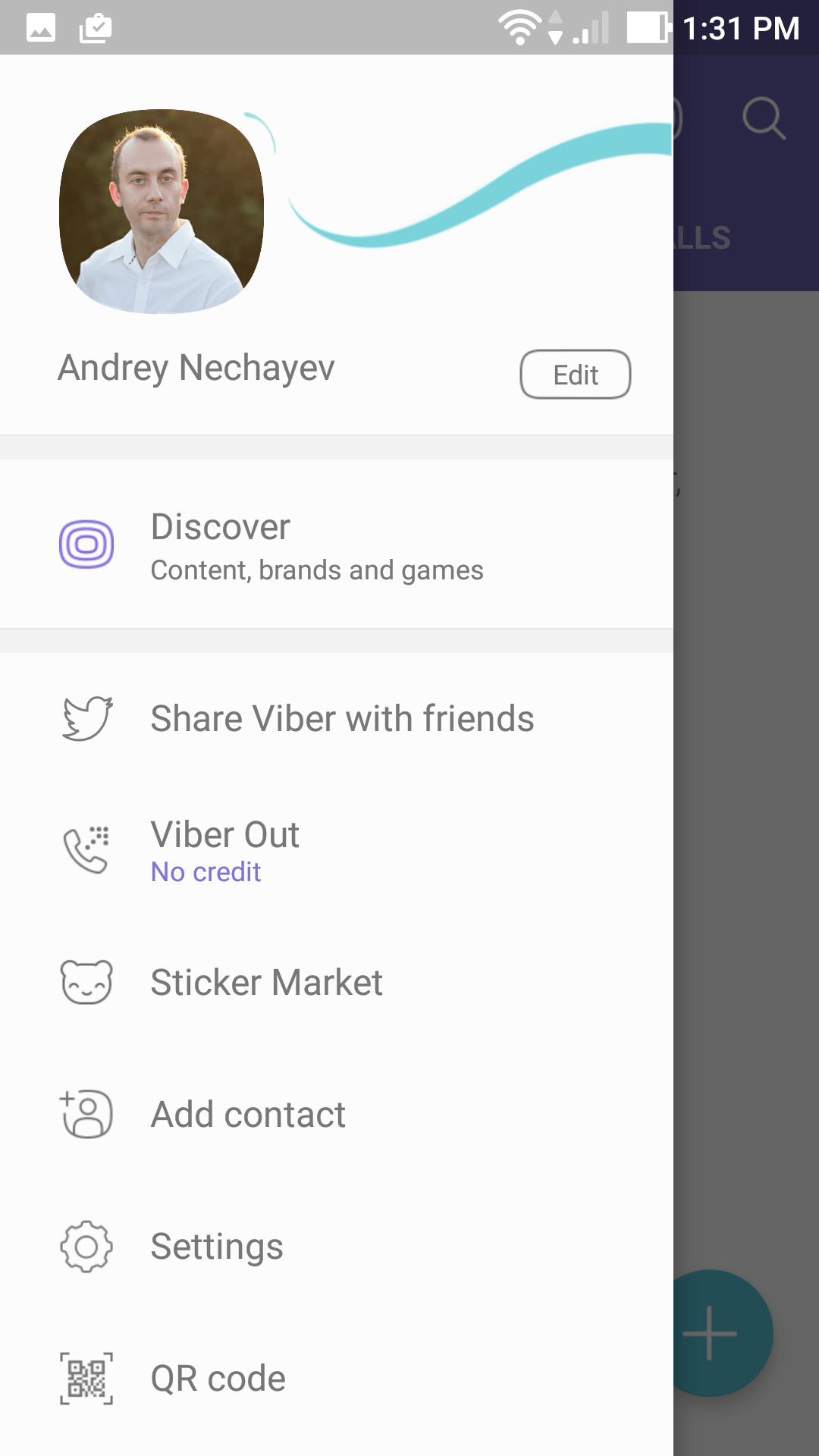
Task: Open the QR code menu entry
Action: 218,1378
